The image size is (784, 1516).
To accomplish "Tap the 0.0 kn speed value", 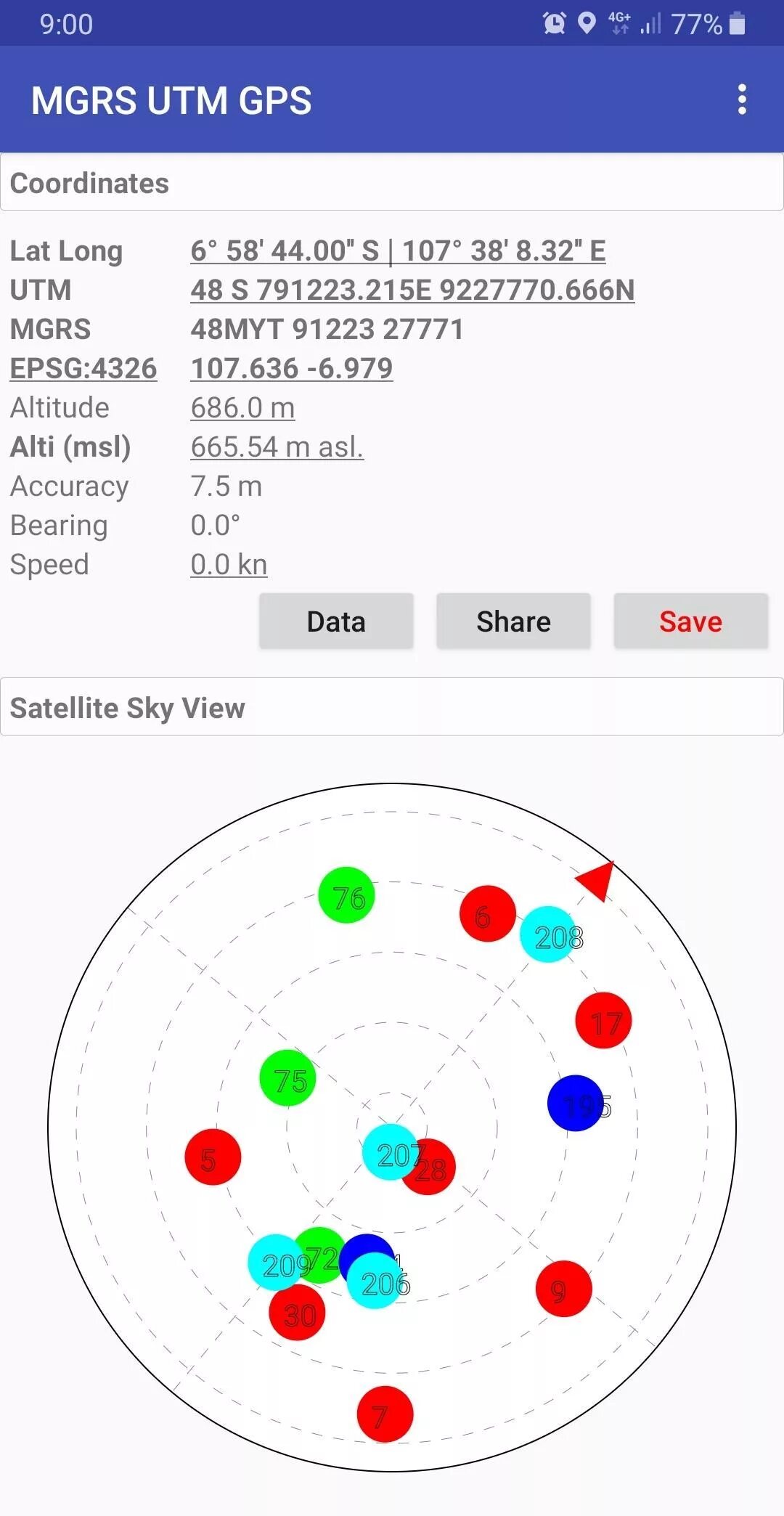I will click(229, 565).
